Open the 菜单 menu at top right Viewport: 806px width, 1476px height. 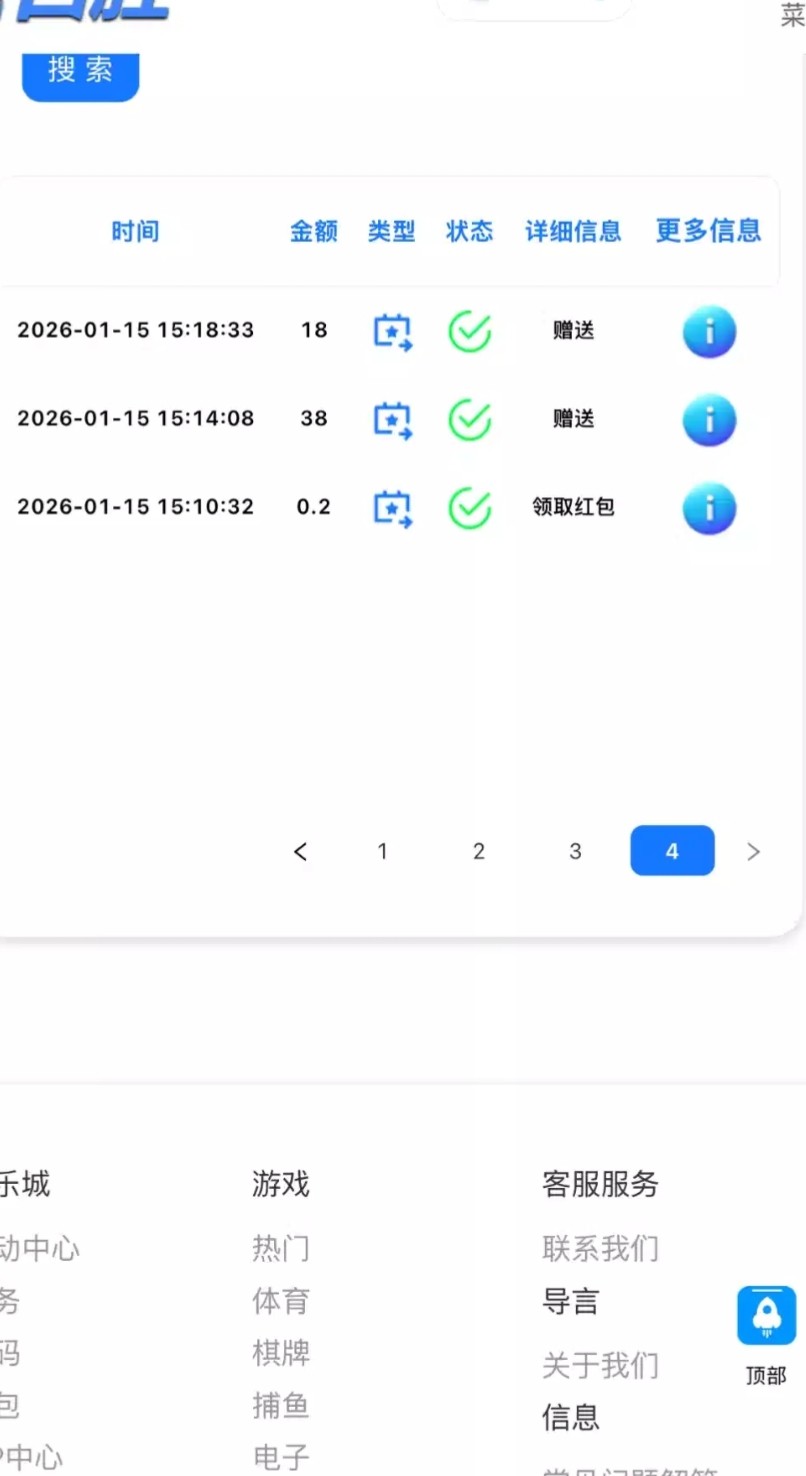[792, 17]
